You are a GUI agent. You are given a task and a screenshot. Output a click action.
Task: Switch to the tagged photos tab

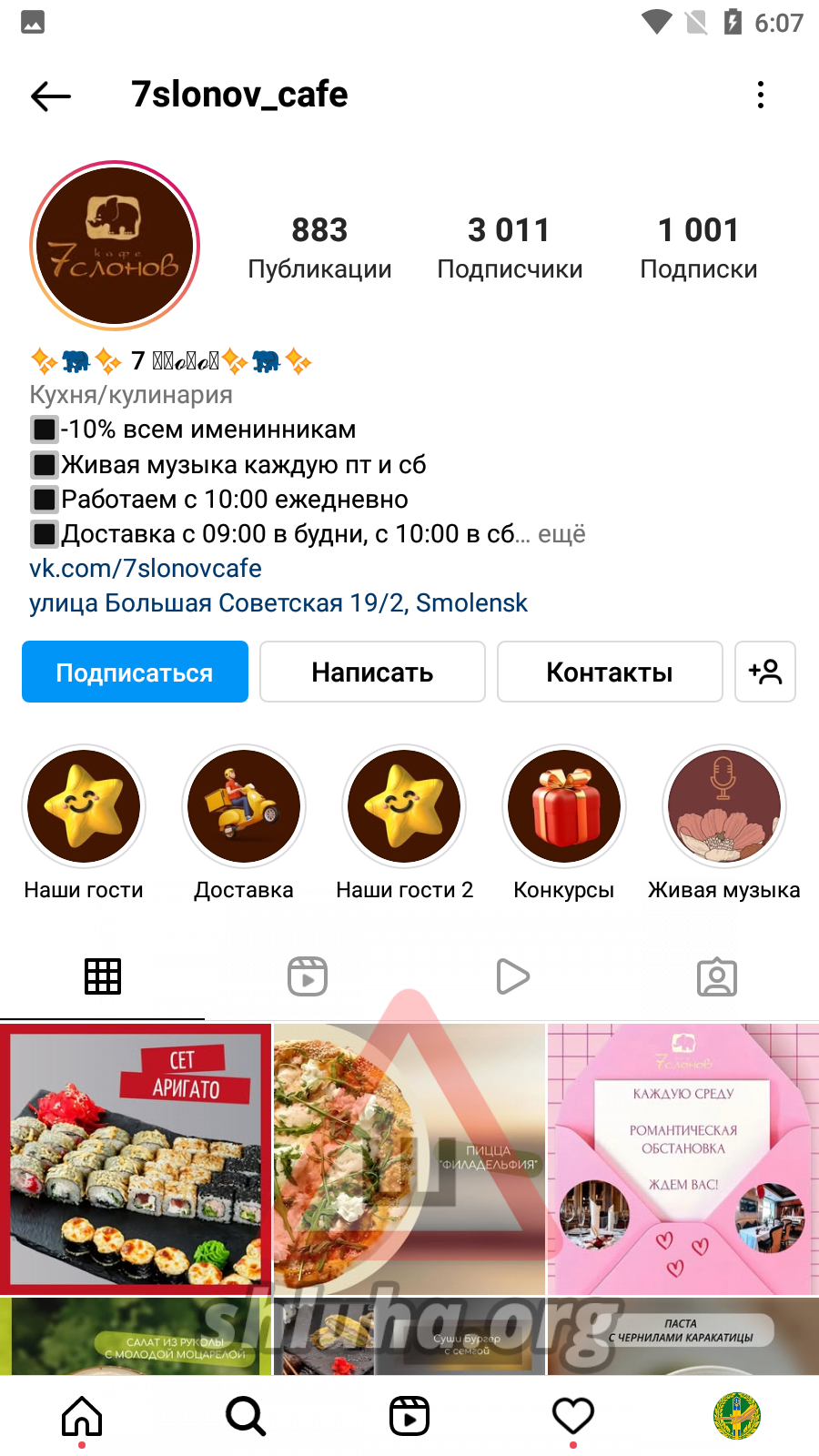coord(716,976)
